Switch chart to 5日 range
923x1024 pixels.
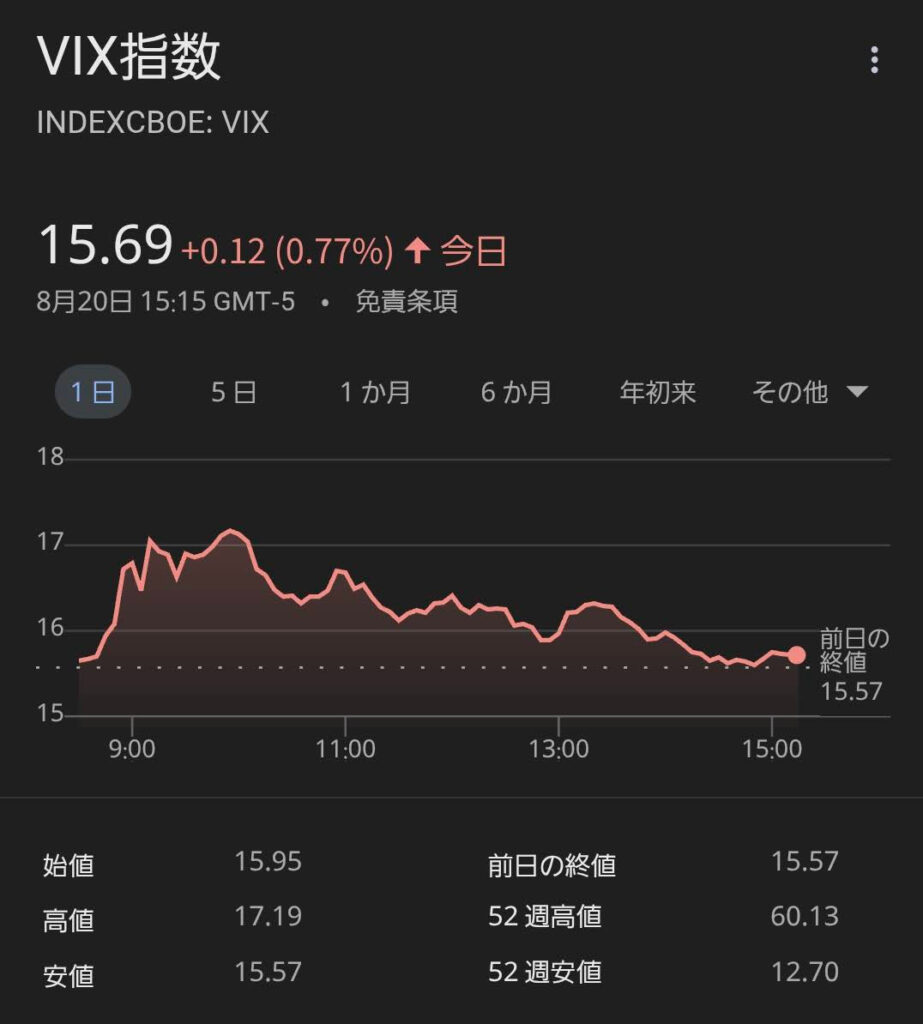(234, 392)
